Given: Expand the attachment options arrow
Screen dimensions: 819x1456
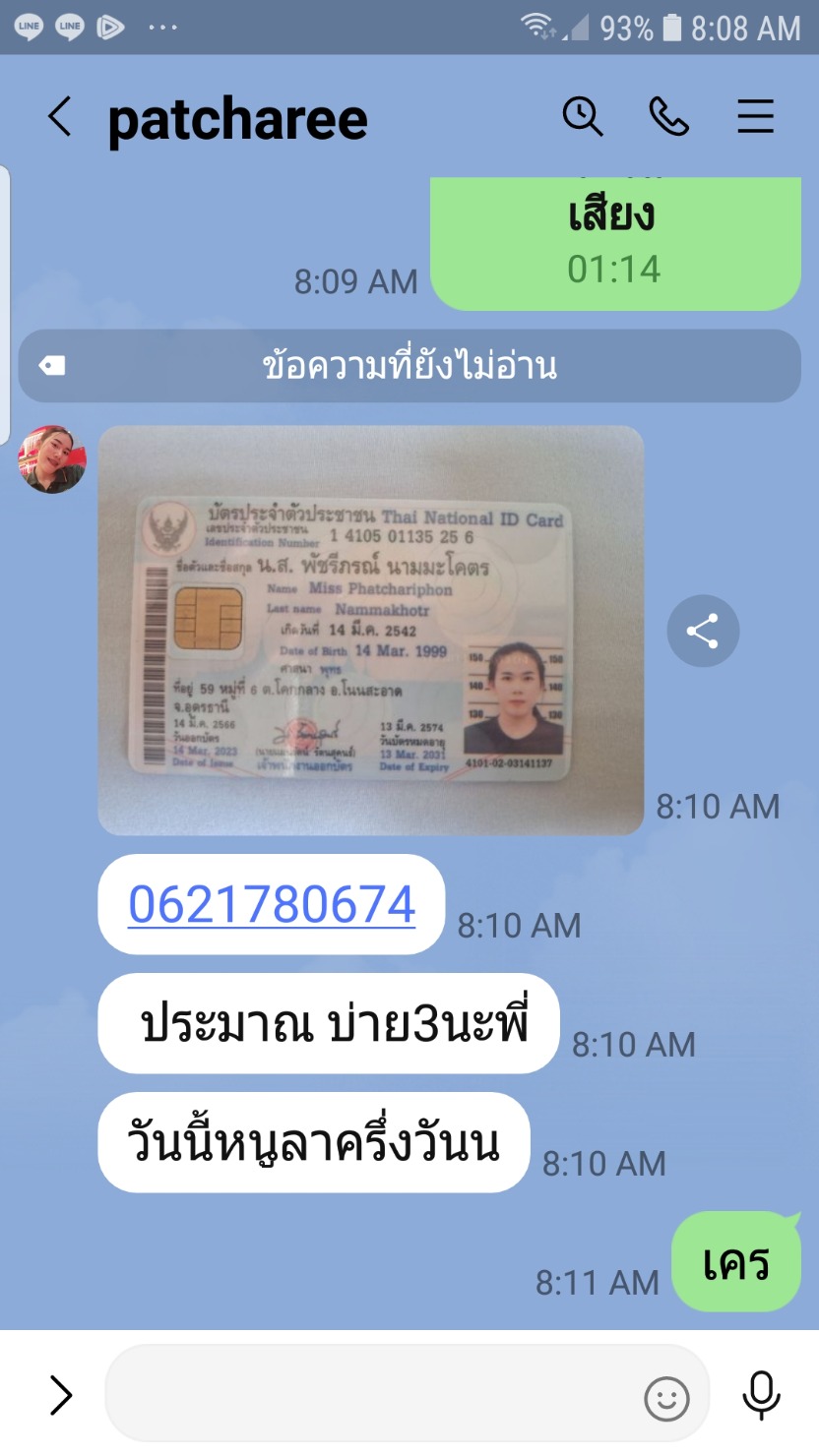Looking at the screenshot, I should [61, 1394].
